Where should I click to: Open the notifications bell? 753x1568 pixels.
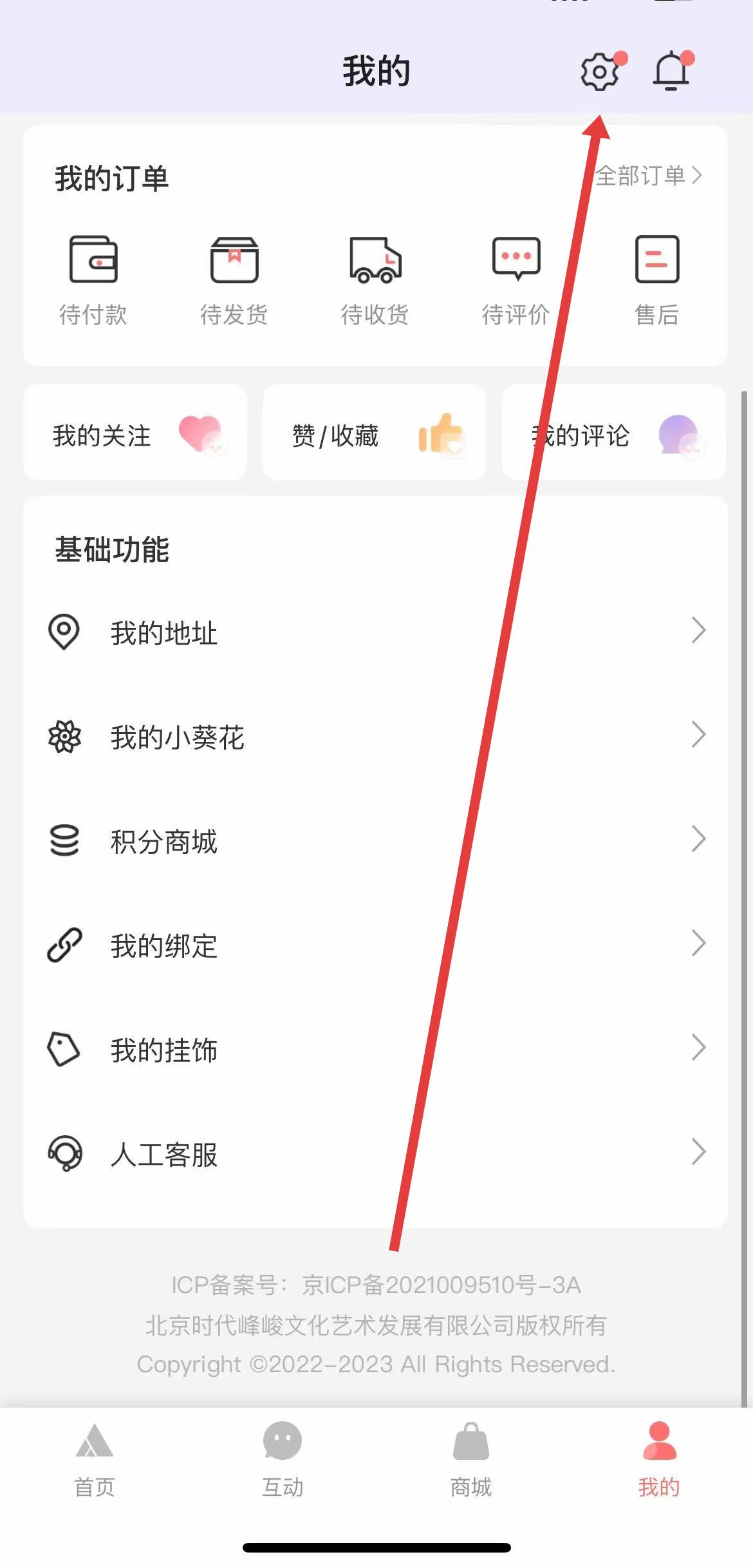point(671,72)
